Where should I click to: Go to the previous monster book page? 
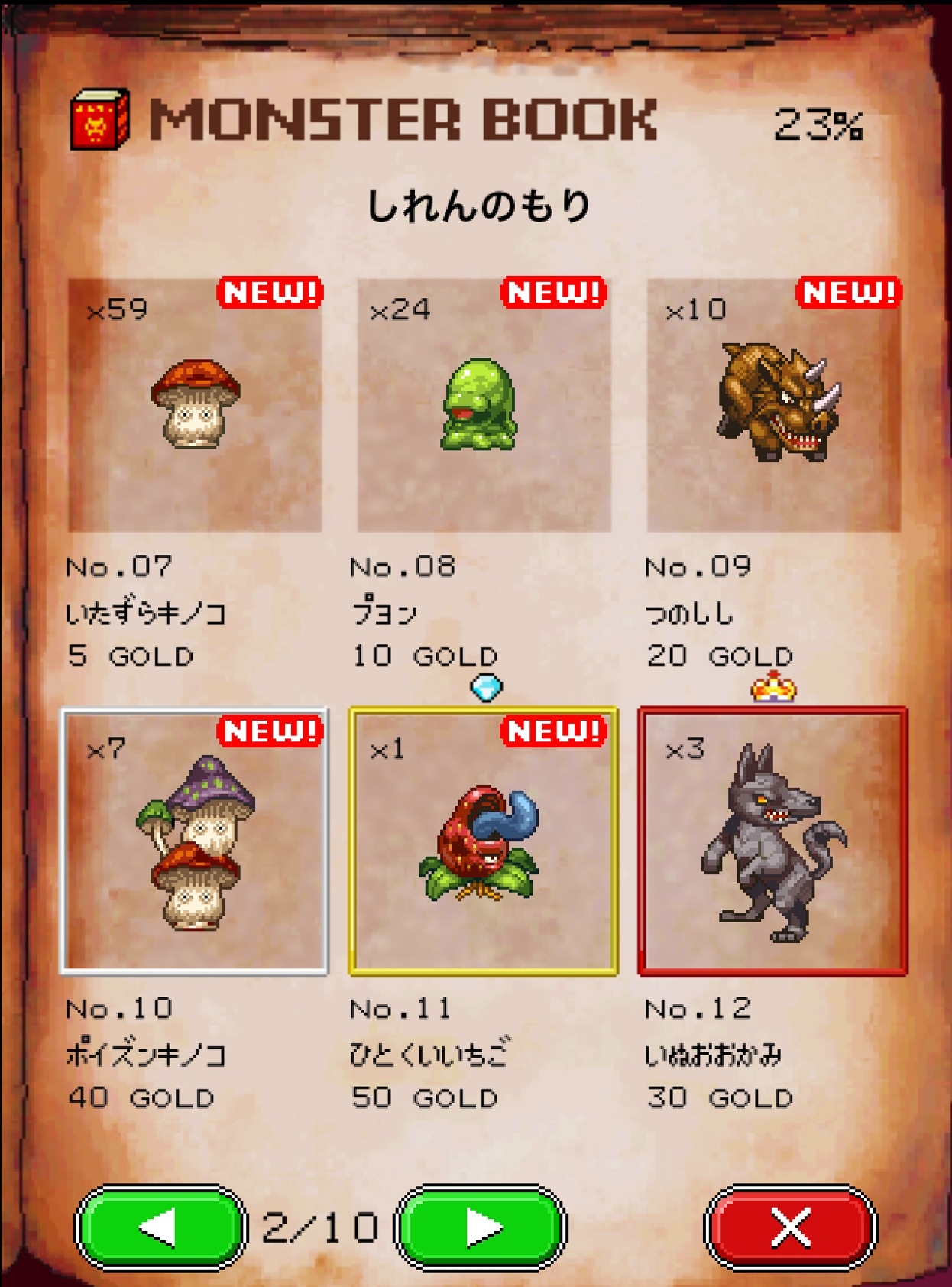pyautogui.click(x=160, y=1228)
